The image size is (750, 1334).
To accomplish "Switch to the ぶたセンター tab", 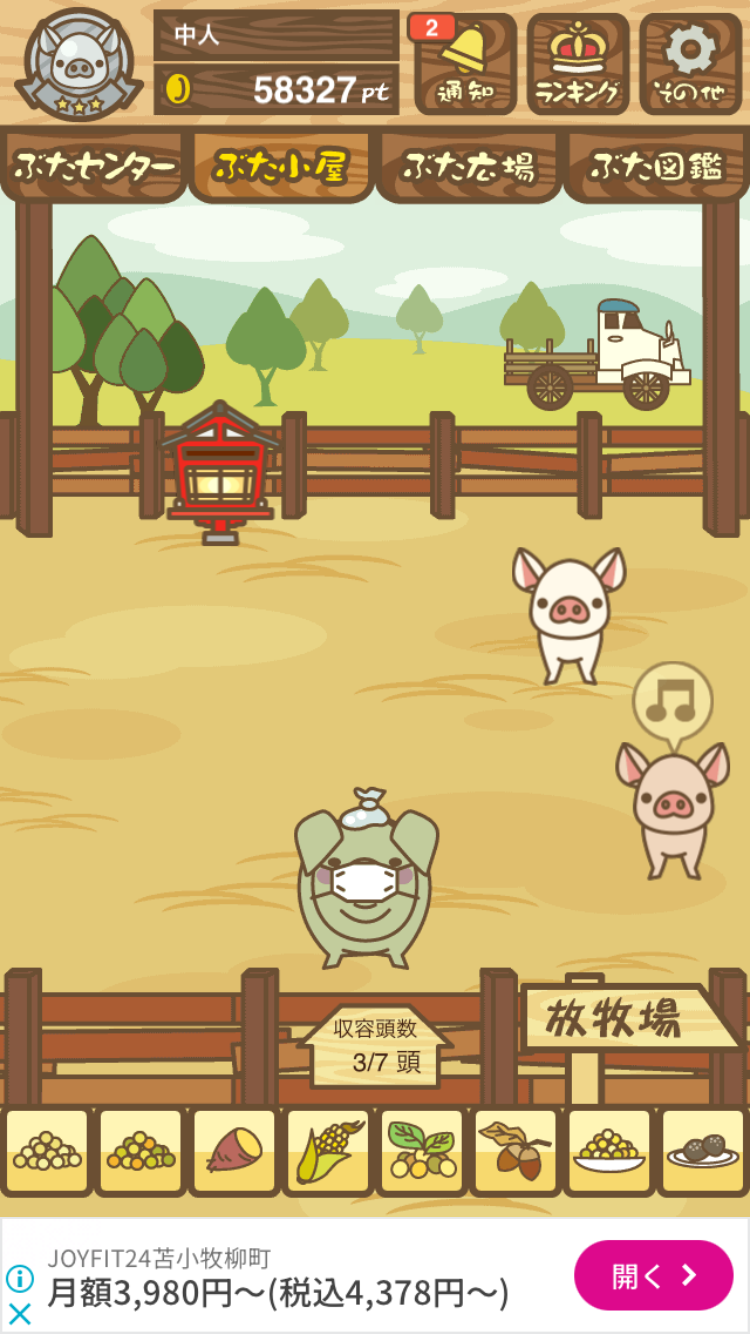I will coord(94,166).
